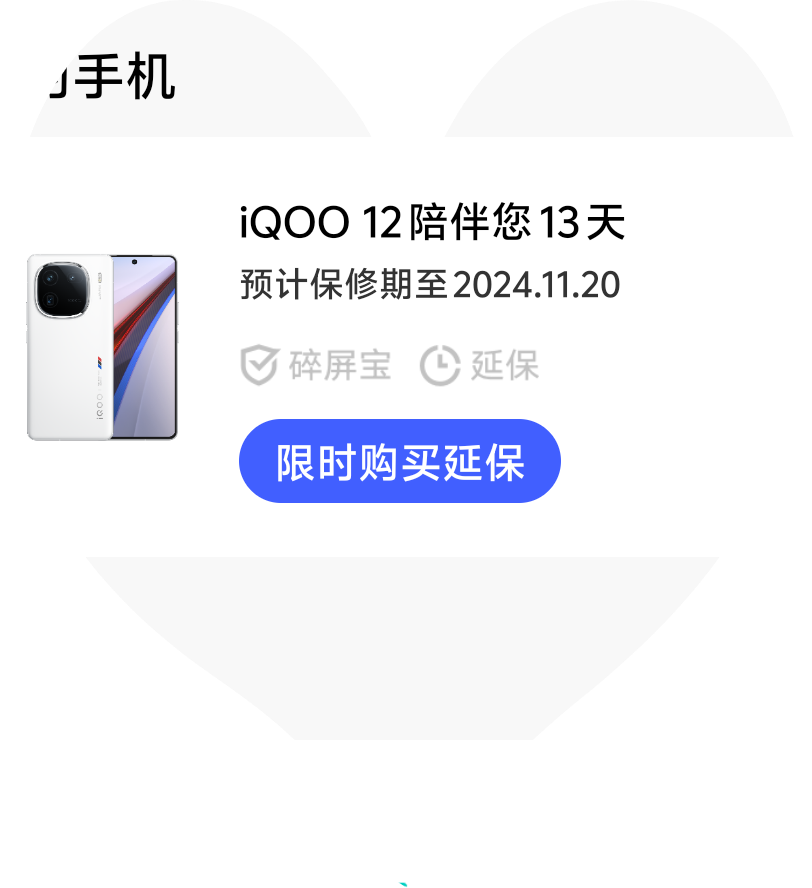Open the 延保 extended warranty option

479,366
